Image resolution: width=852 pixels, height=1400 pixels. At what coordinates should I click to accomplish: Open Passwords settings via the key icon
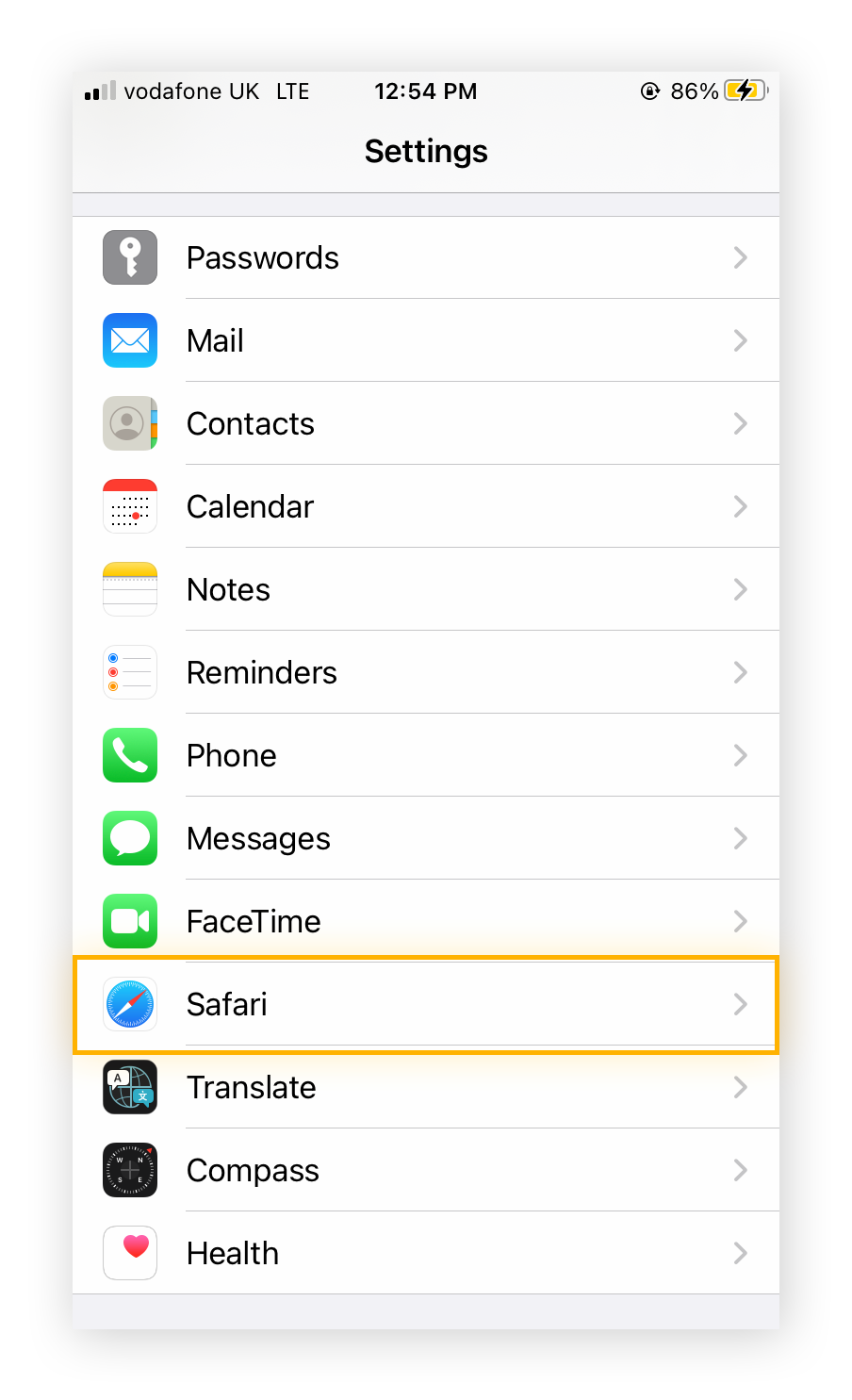(130, 257)
